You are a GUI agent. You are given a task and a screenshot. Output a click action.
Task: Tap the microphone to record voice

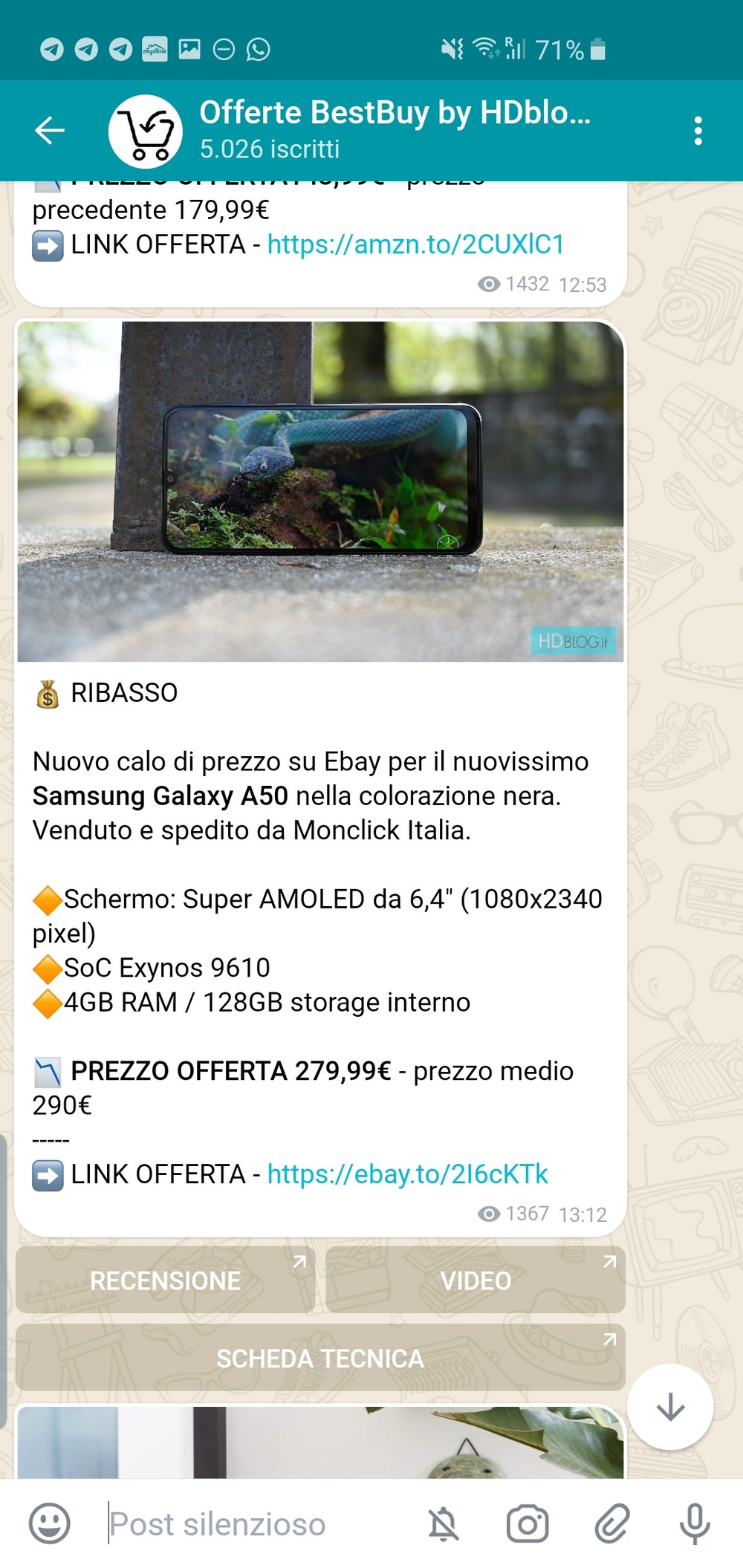695,1524
